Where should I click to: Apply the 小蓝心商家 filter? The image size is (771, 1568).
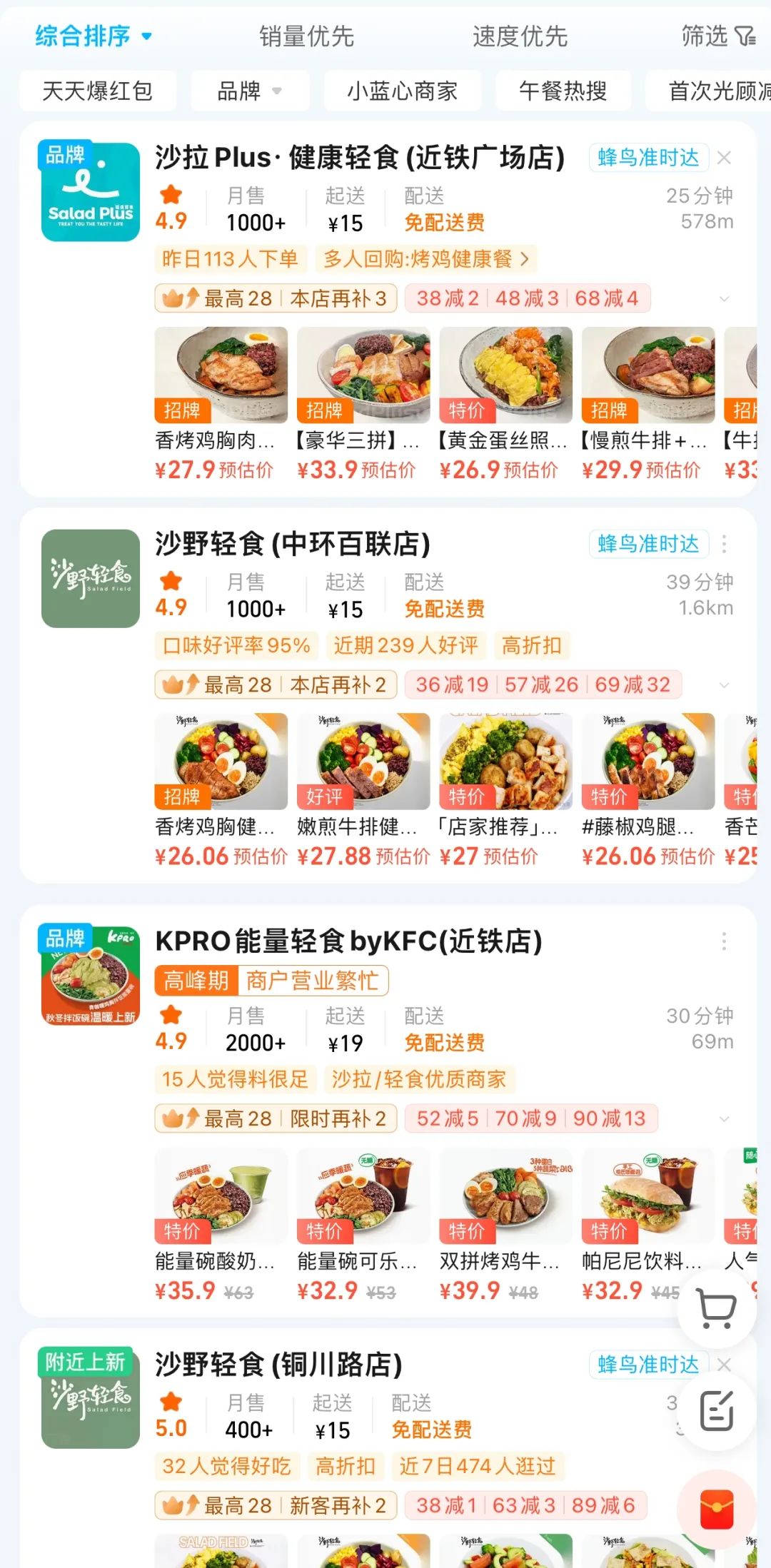click(402, 91)
